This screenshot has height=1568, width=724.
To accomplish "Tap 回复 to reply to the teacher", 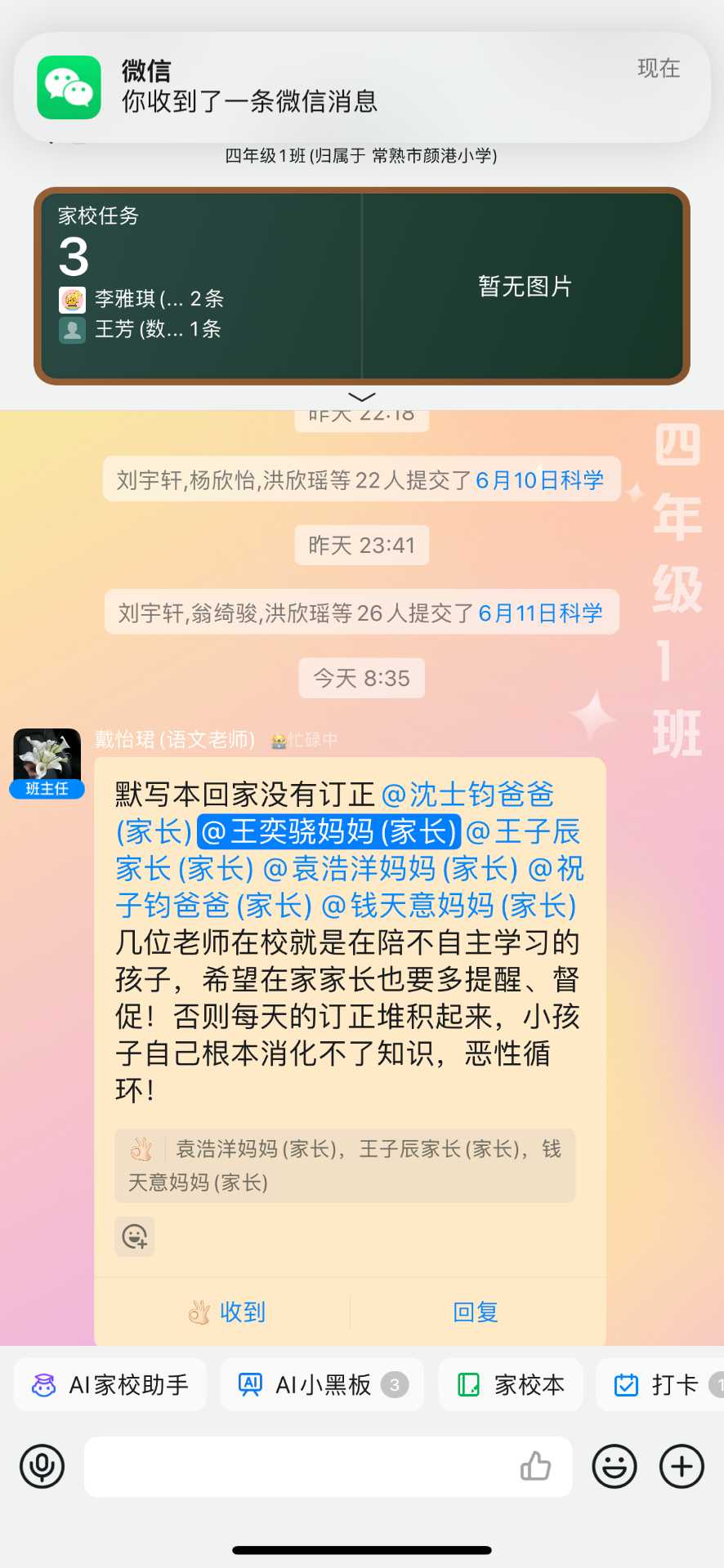I will pos(476,1312).
